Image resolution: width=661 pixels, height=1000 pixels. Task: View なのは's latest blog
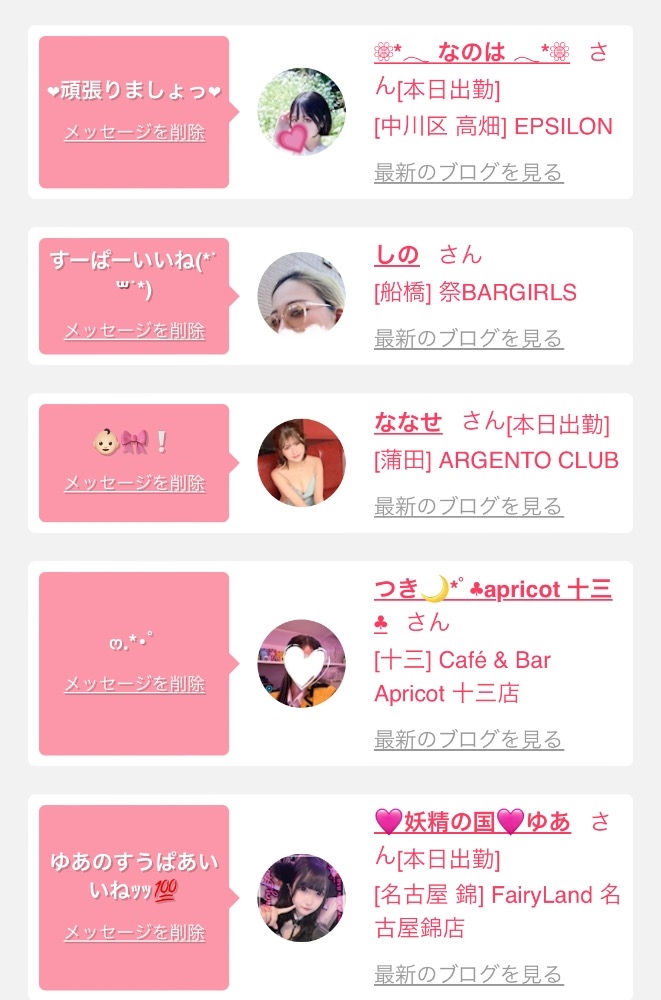pyautogui.click(x=468, y=172)
